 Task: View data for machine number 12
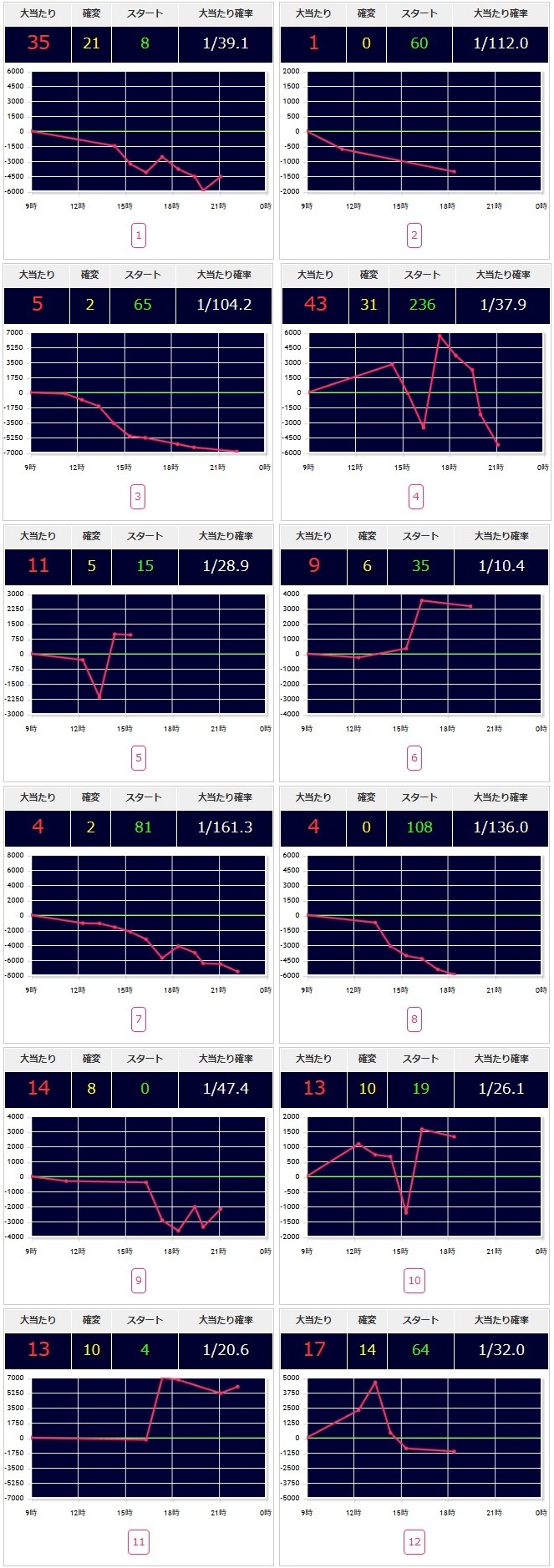click(x=414, y=1542)
